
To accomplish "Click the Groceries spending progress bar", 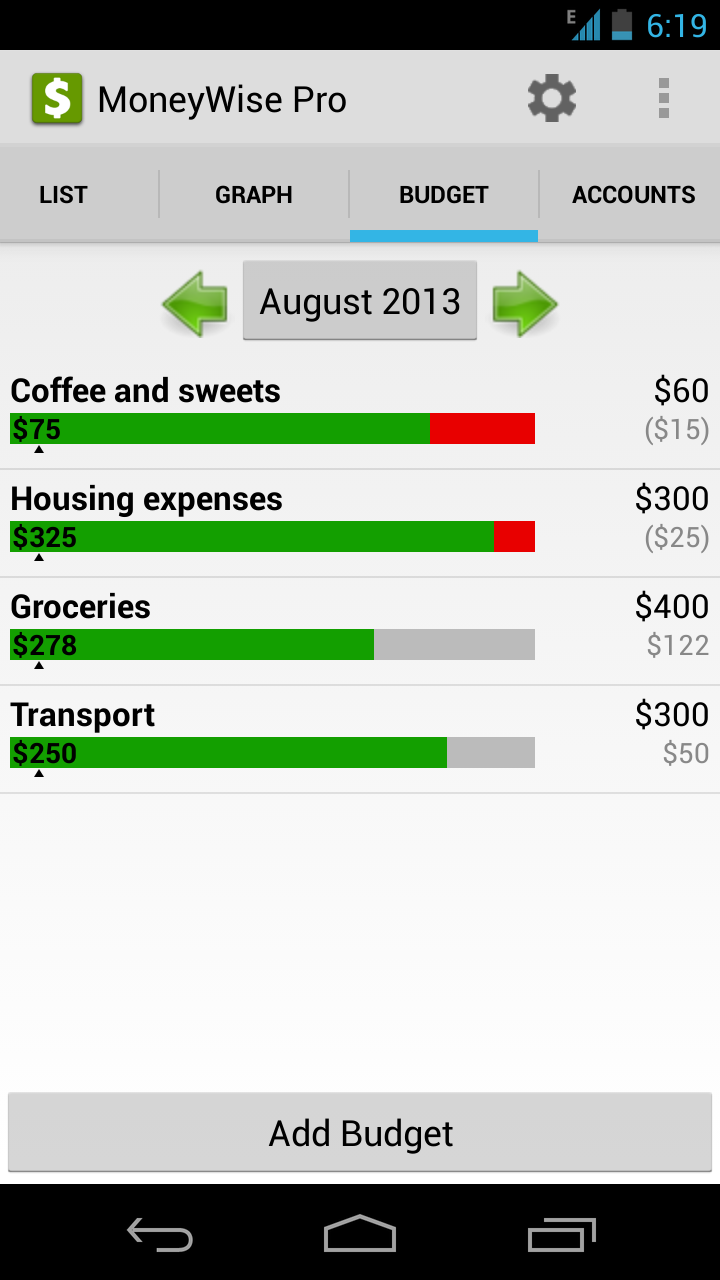I will [x=270, y=644].
